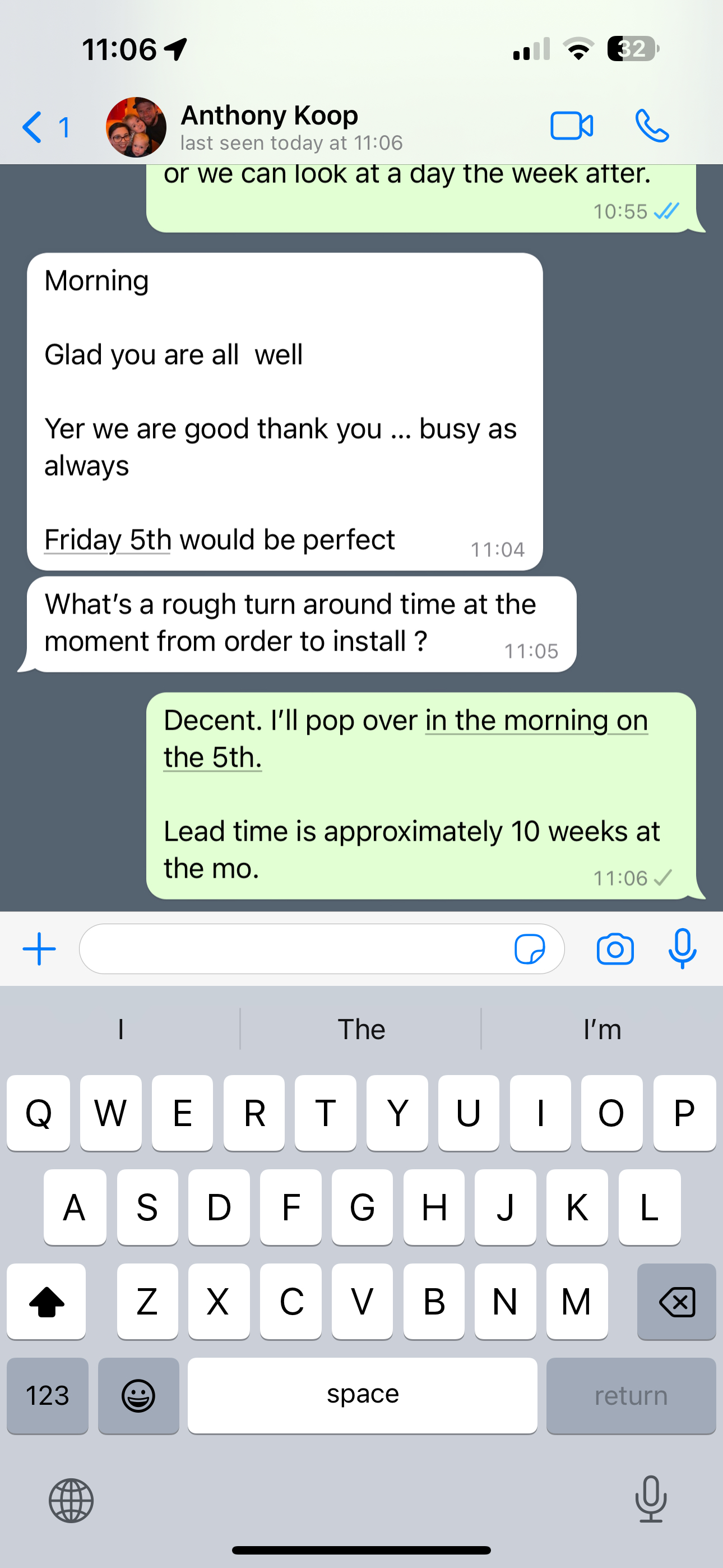Open the 'in the morning on the 5th' link
723x1568 pixels.
click(536, 721)
